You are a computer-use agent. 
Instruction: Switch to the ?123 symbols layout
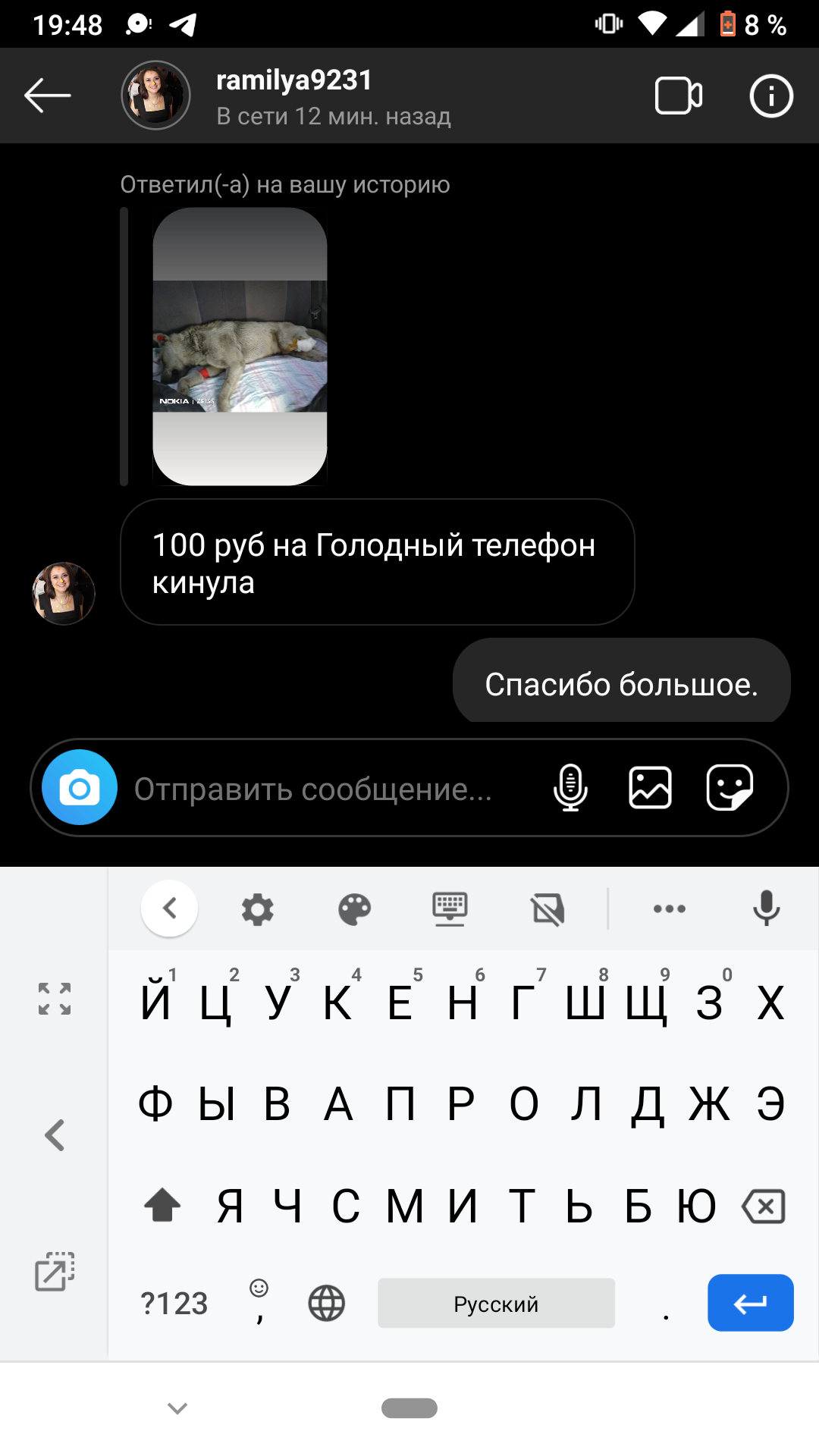(174, 1304)
